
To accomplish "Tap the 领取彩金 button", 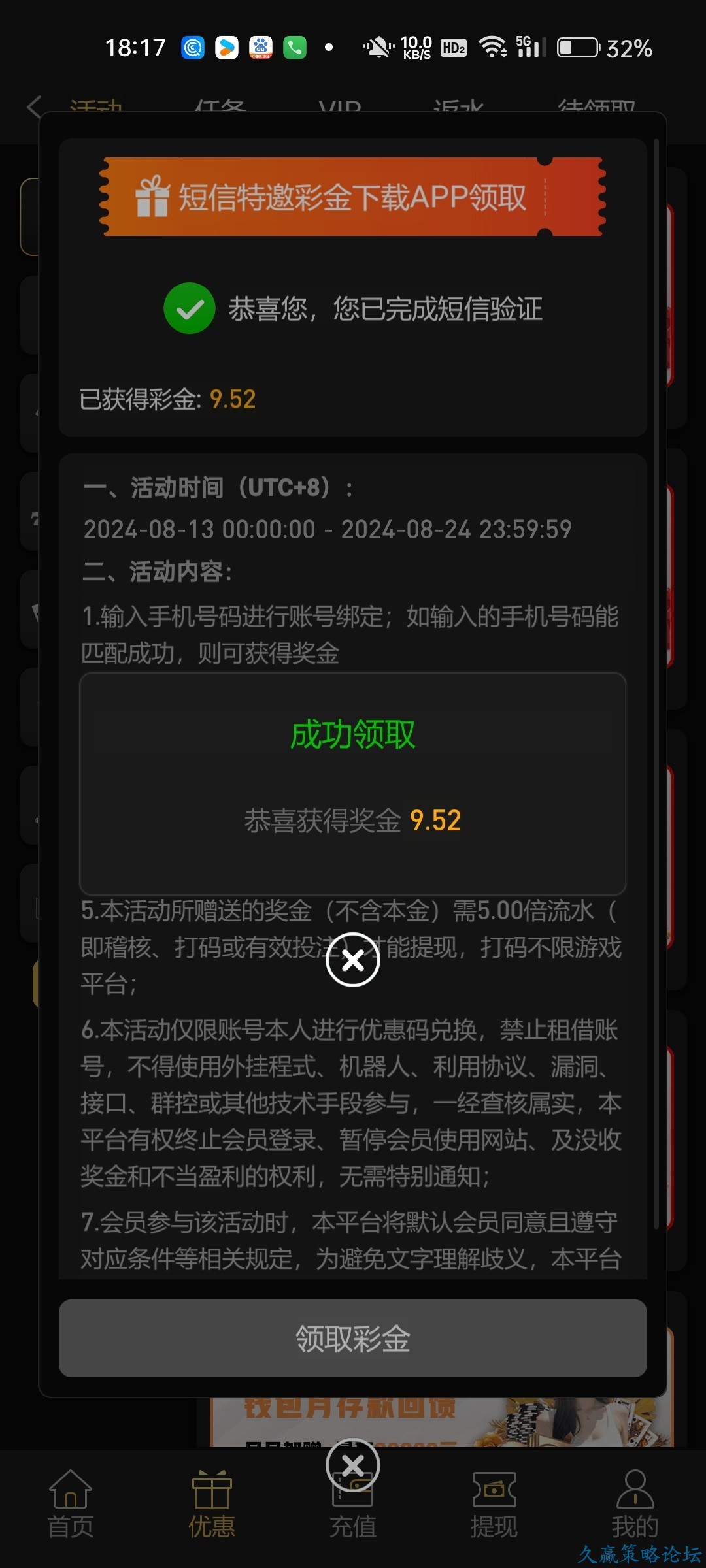I will click(x=353, y=1339).
